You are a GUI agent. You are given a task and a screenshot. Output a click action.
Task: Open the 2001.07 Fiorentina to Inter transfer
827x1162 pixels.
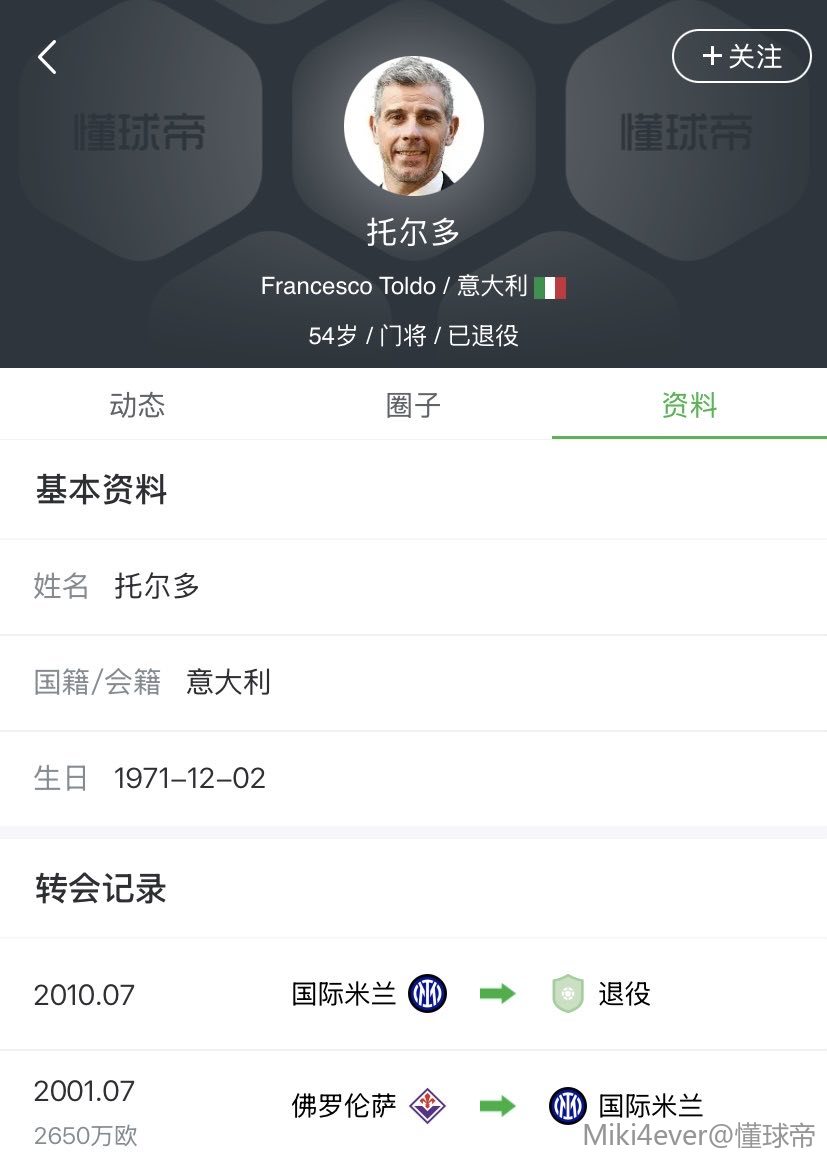[413, 1105]
